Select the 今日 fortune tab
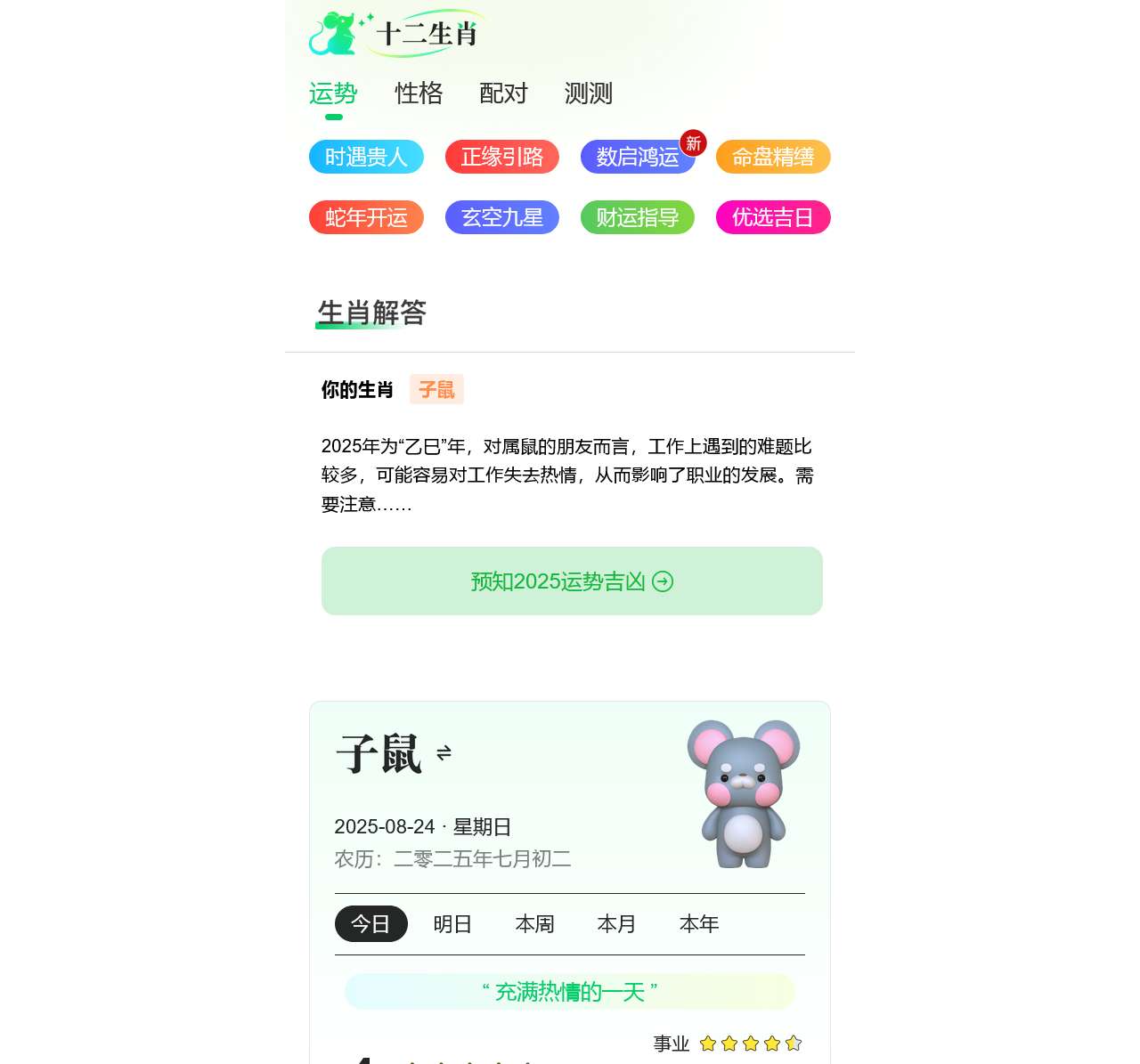Viewport: 1140px width, 1064px height. pyautogui.click(x=370, y=924)
